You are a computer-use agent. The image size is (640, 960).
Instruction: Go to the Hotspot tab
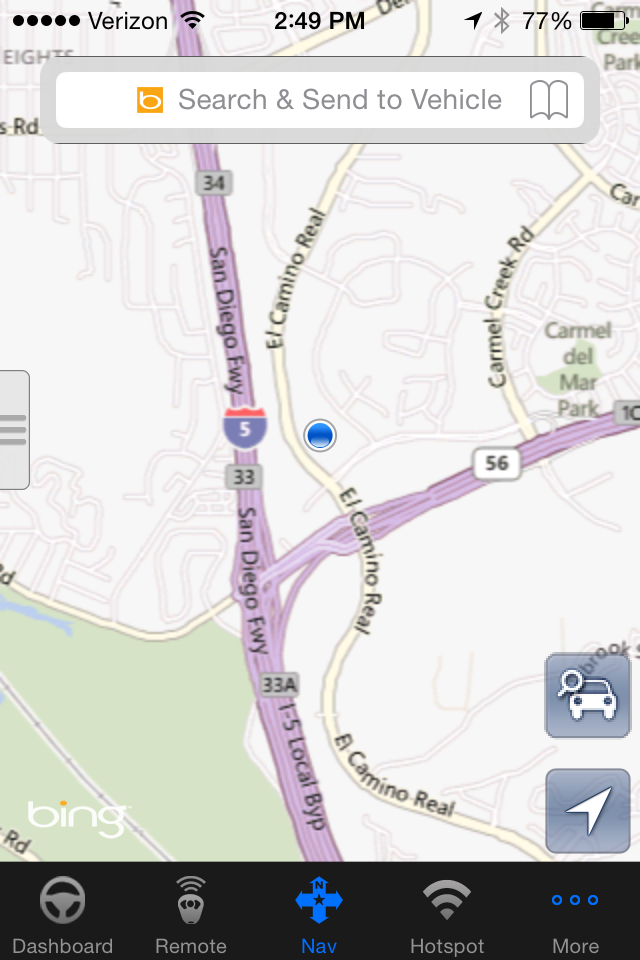pyautogui.click(x=447, y=915)
